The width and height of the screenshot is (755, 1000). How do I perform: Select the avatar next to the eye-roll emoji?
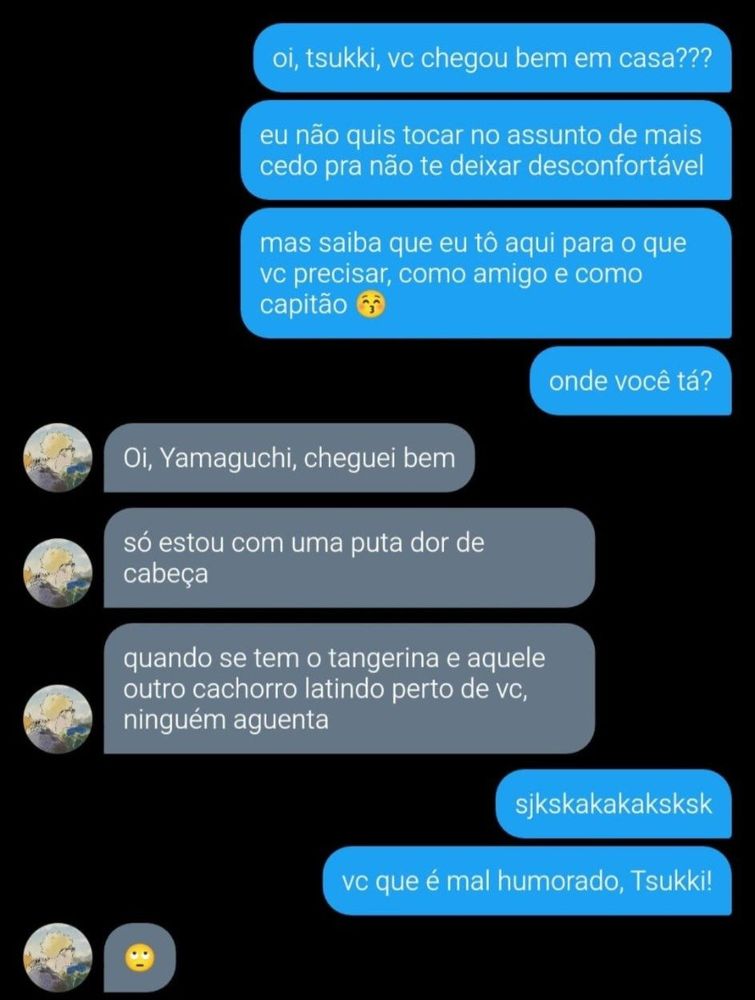click(x=58, y=957)
